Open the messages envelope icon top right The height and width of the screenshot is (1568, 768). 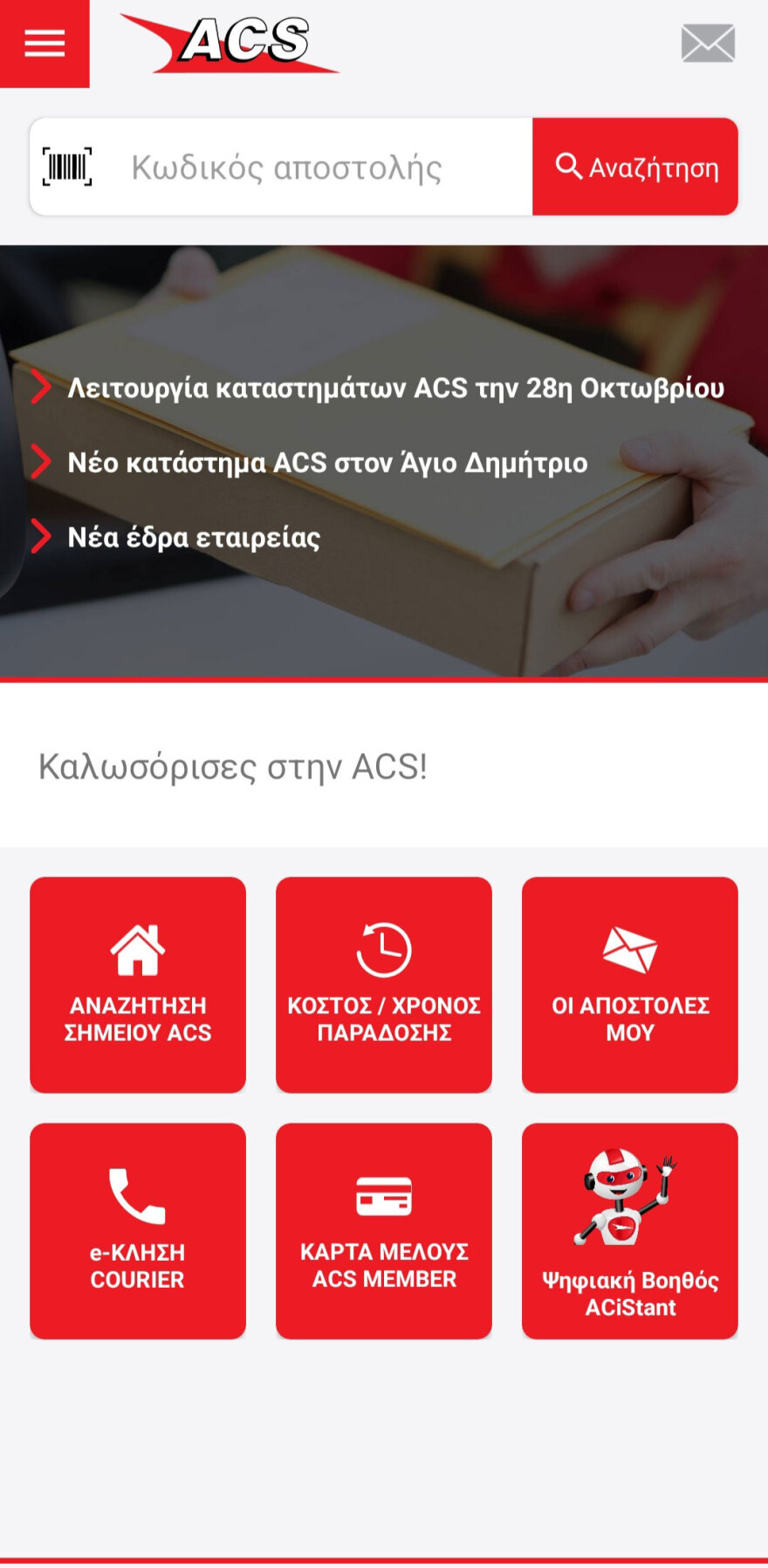pyautogui.click(x=707, y=43)
